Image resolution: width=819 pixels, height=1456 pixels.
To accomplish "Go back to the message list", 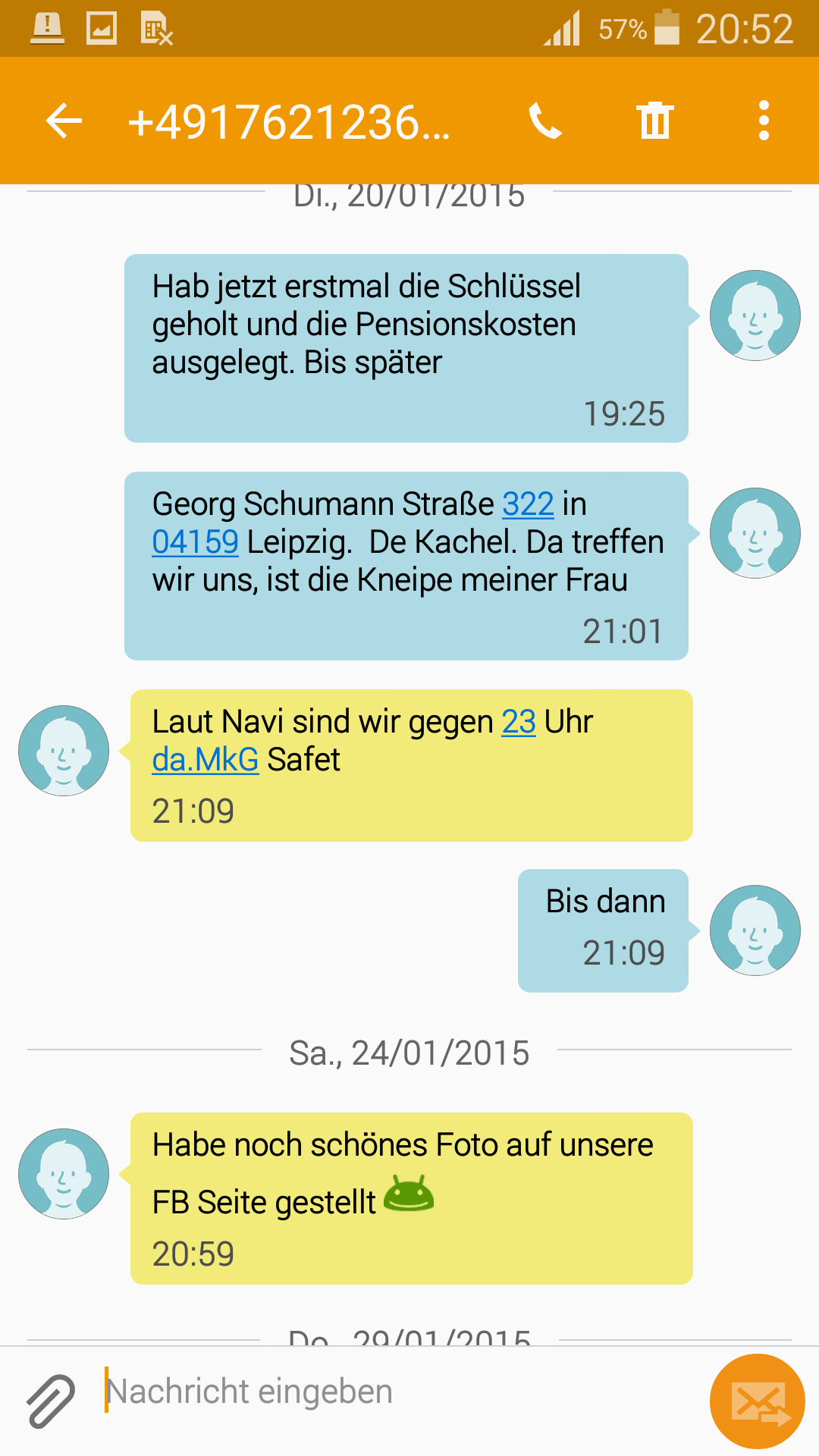I will 64,121.
